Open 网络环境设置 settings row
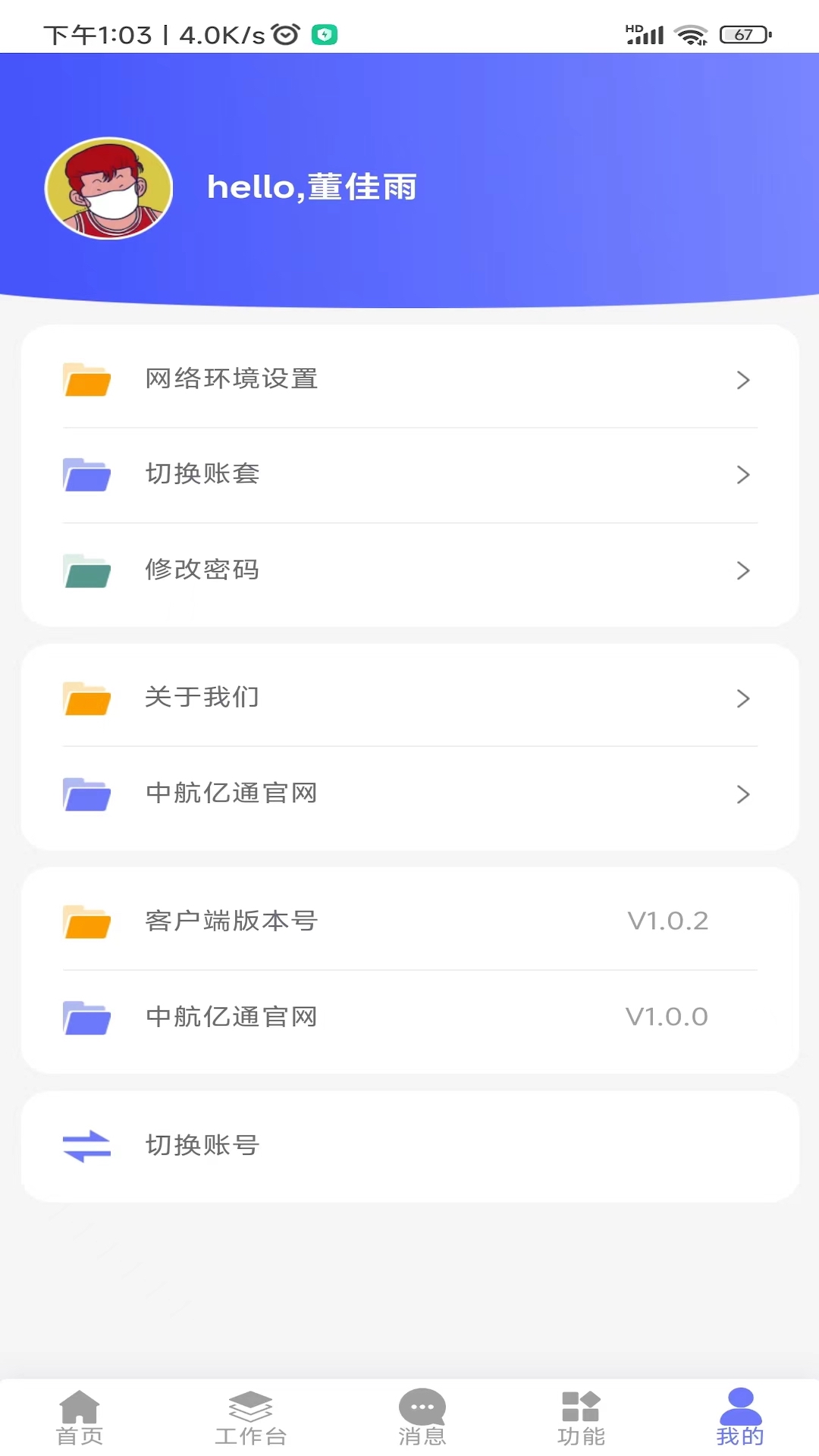819x1456 pixels. (x=410, y=379)
